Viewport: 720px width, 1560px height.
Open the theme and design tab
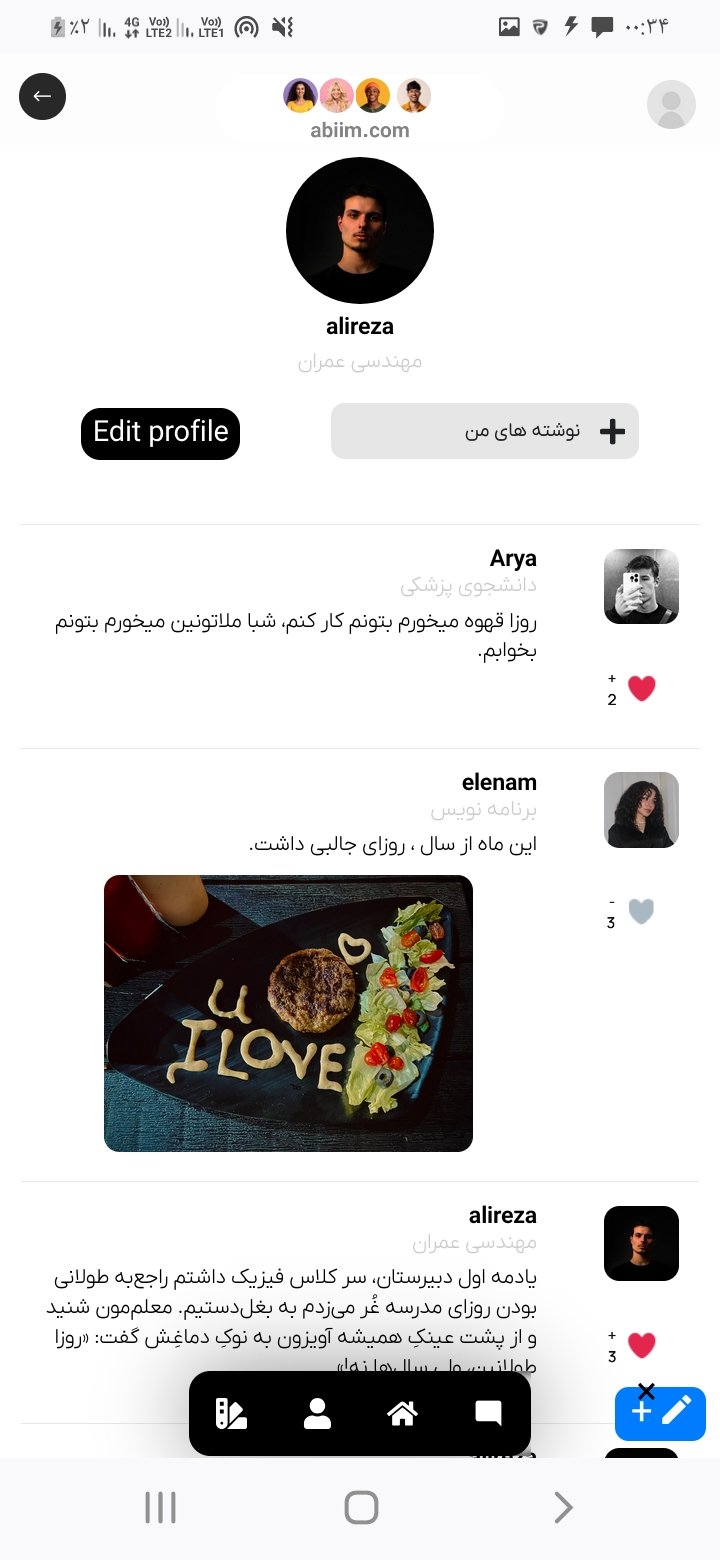[x=231, y=1413]
